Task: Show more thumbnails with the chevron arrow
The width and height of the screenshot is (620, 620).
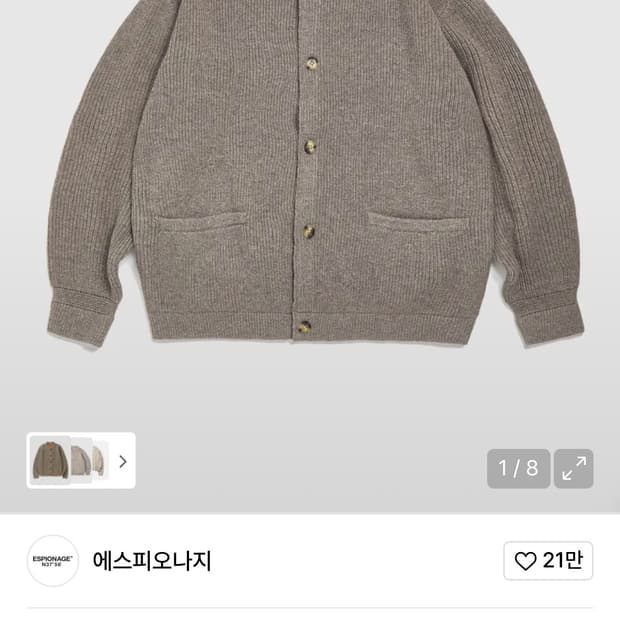Action: (x=123, y=461)
